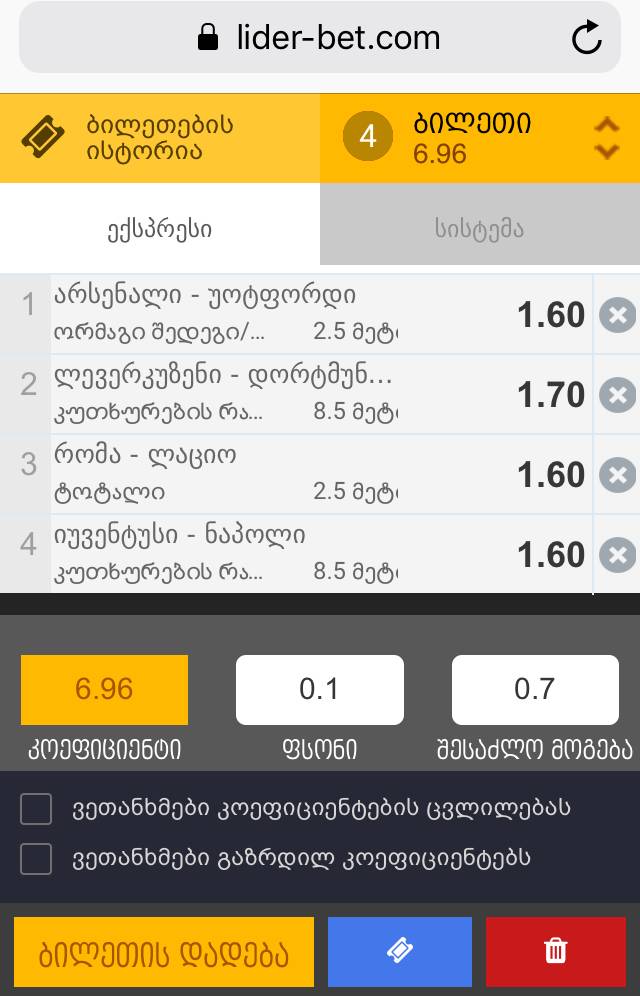The height and width of the screenshot is (996, 640).
Task: Check ვეთანხმები გაზრდილ კოეფიციენტებს box
Action: (x=36, y=859)
